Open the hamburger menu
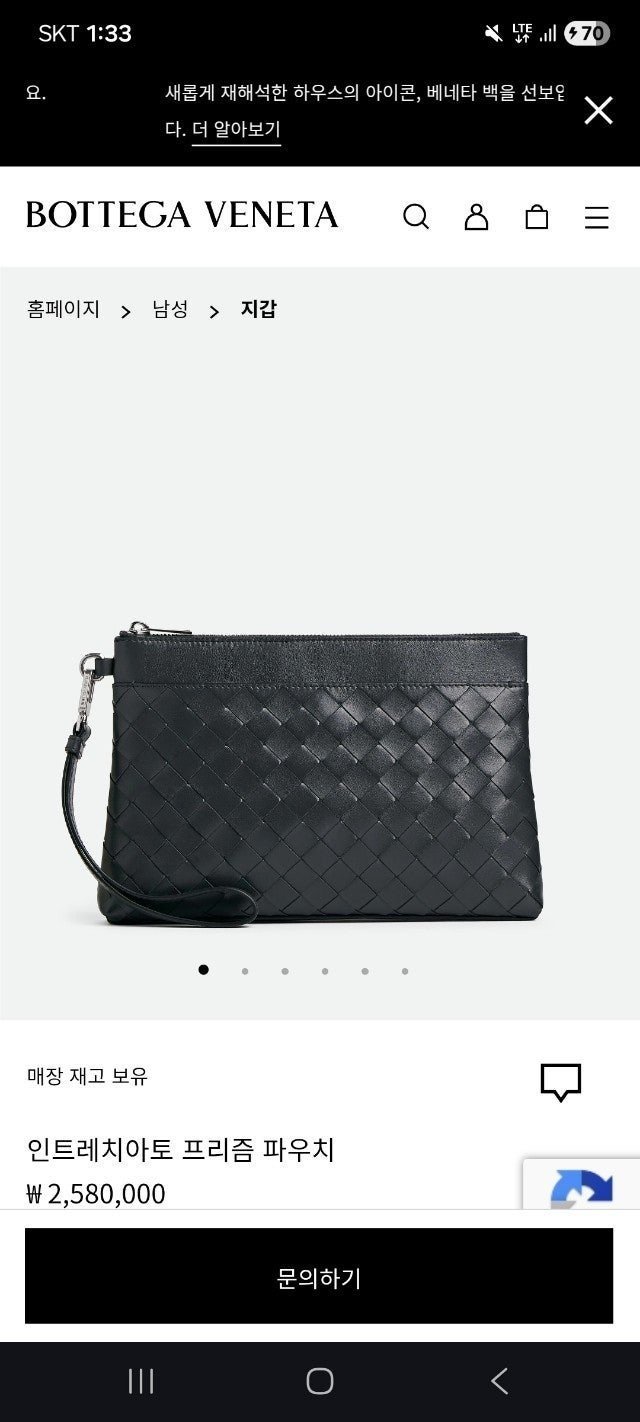Image resolution: width=640 pixels, height=1422 pixels. tap(597, 217)
